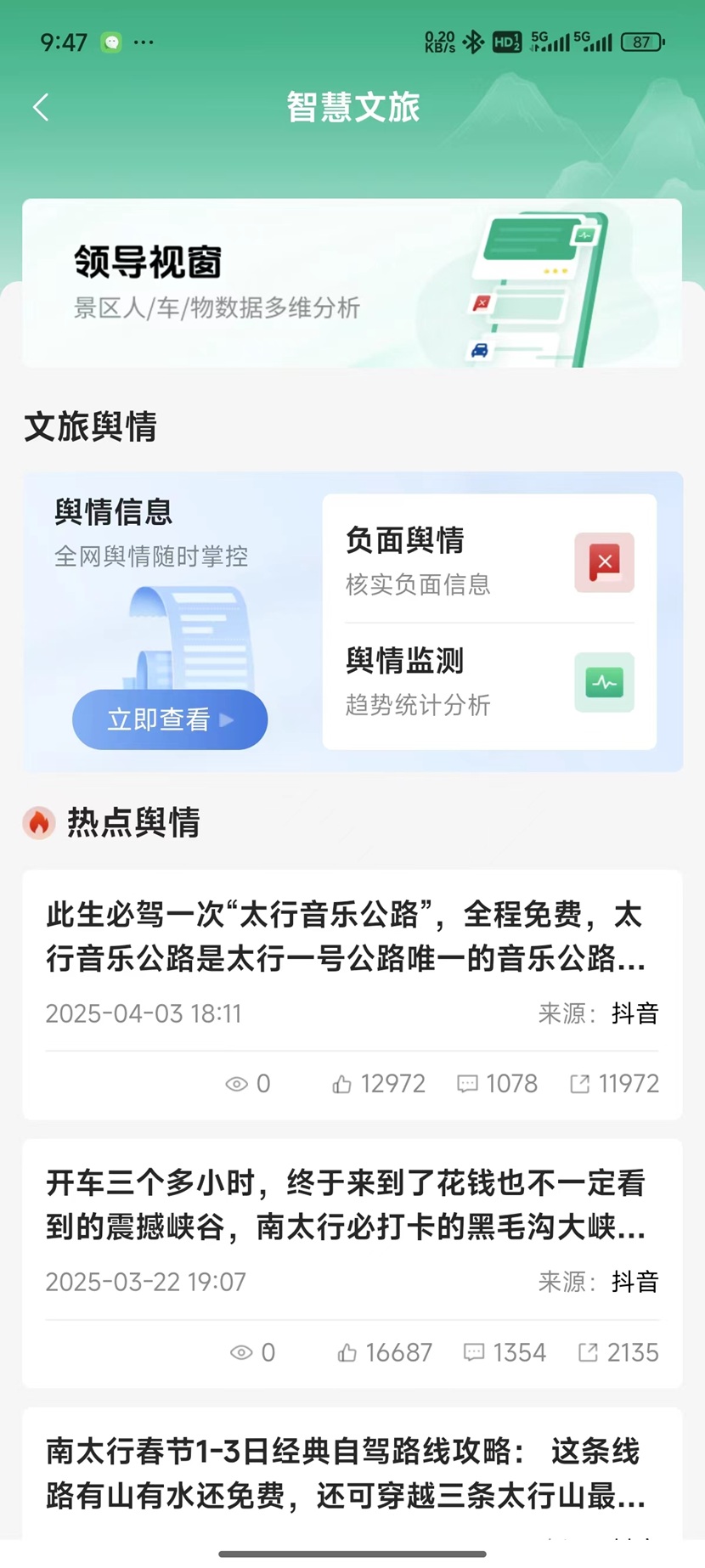Tap the 立即查看 button
Image resolution: width=705 pixels, height=1568 pixels.
point(169,719)
